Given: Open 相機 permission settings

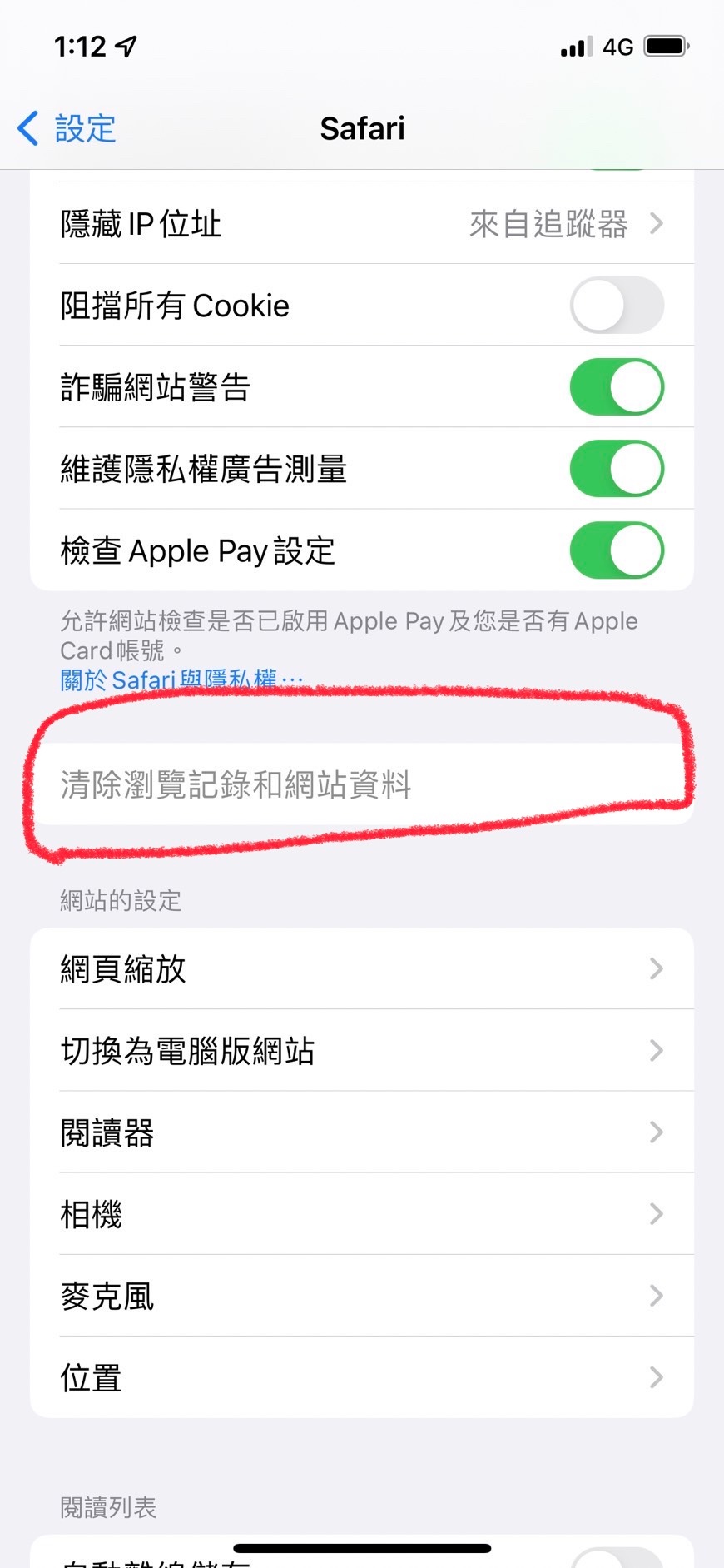Looking at the screenshot, I should coord(361,1214).
